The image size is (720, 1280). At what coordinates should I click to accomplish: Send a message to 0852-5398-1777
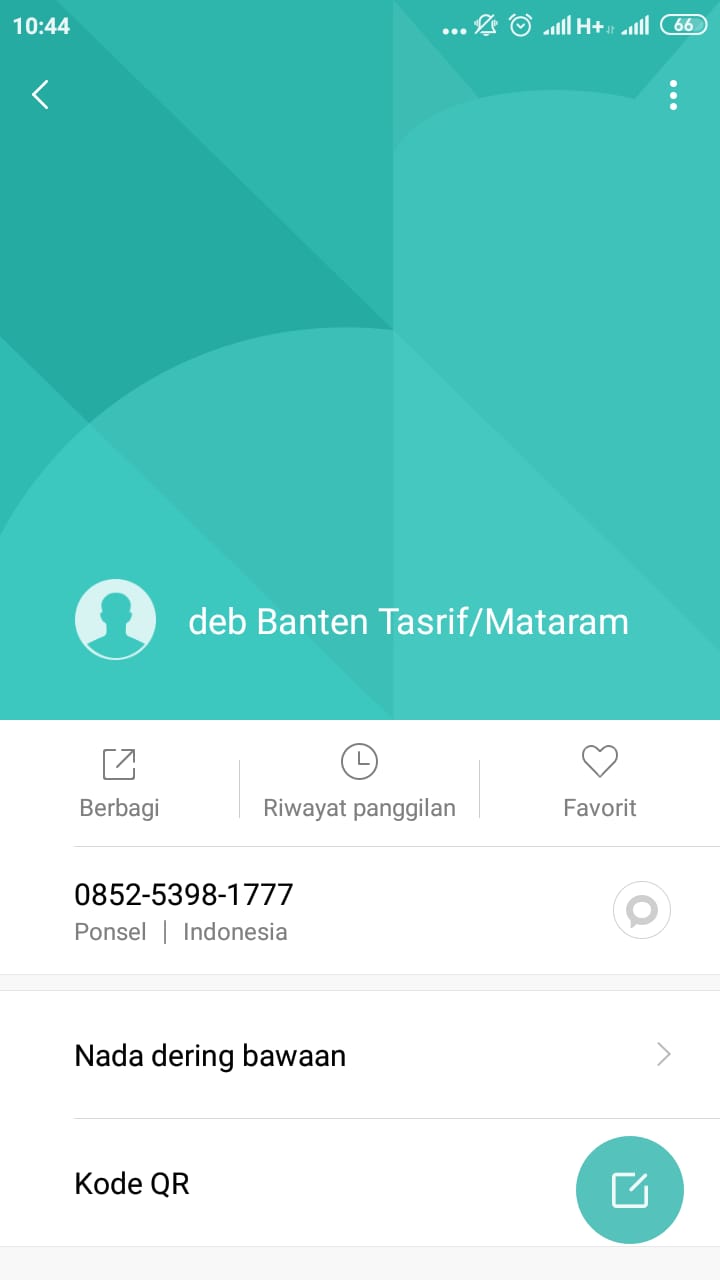click(641, 910)
